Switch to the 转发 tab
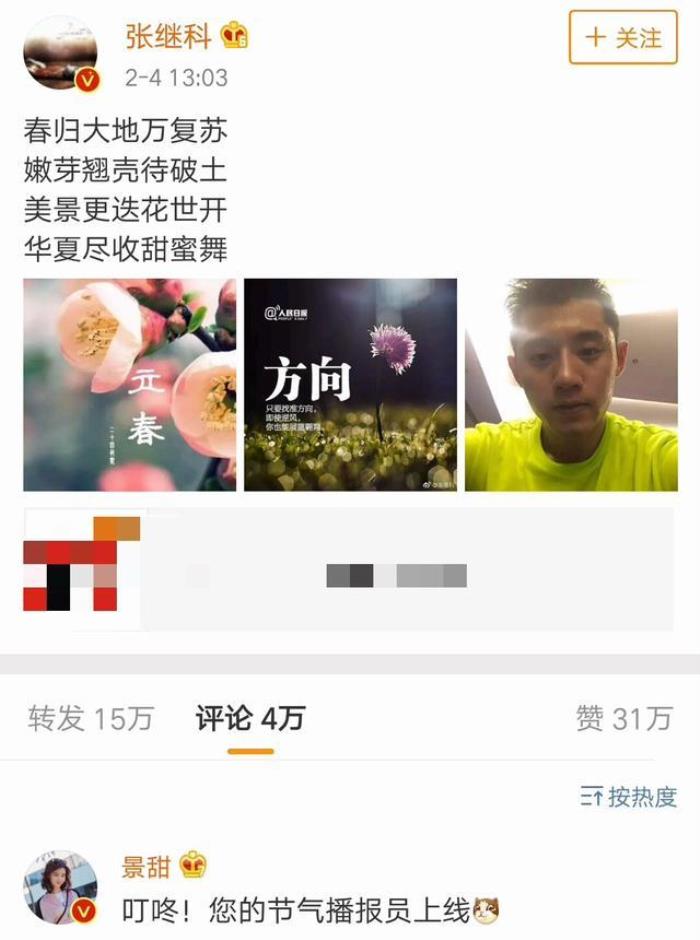 [90, 718]
